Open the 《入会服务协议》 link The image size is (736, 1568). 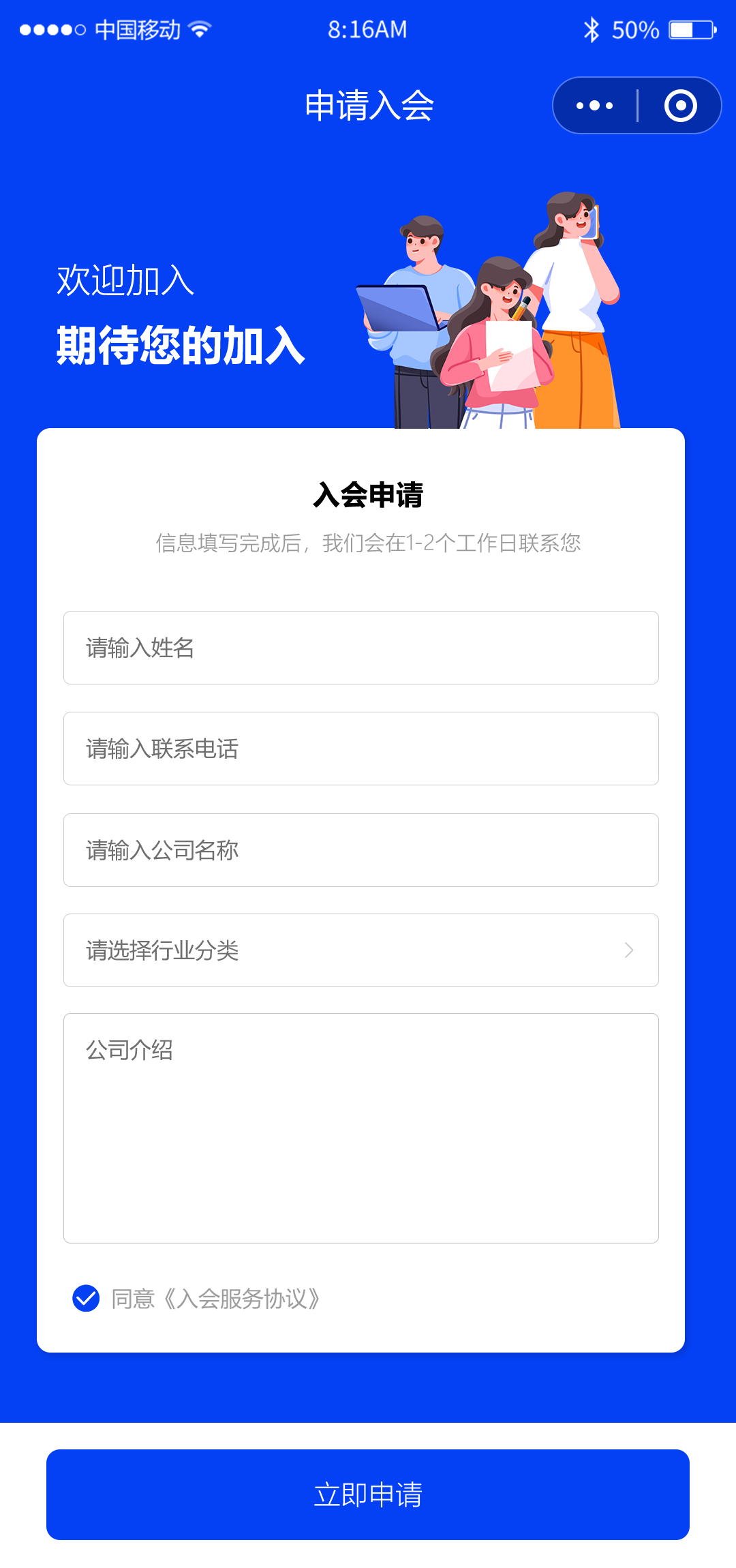(241, 1299)
